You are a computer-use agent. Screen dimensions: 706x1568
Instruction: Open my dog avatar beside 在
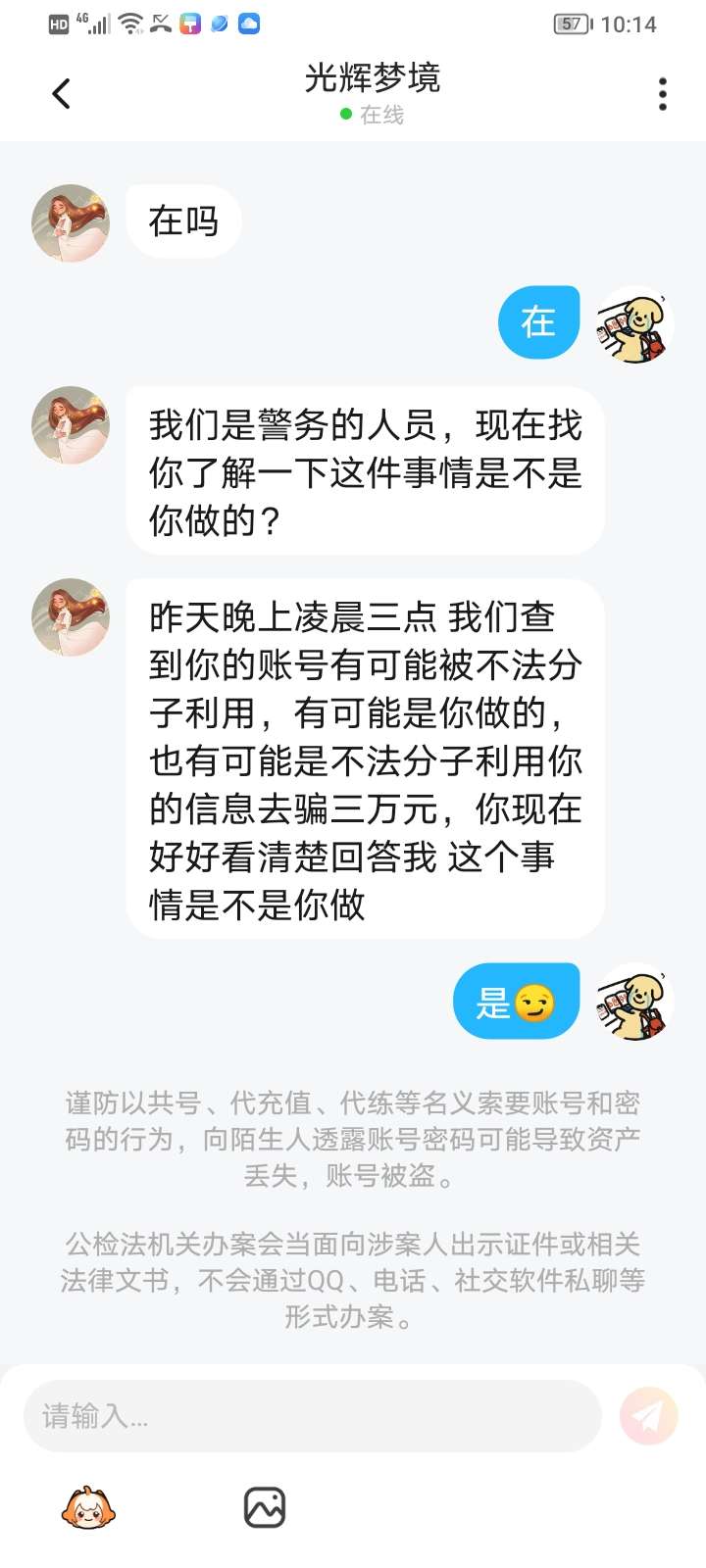(635, 324)
